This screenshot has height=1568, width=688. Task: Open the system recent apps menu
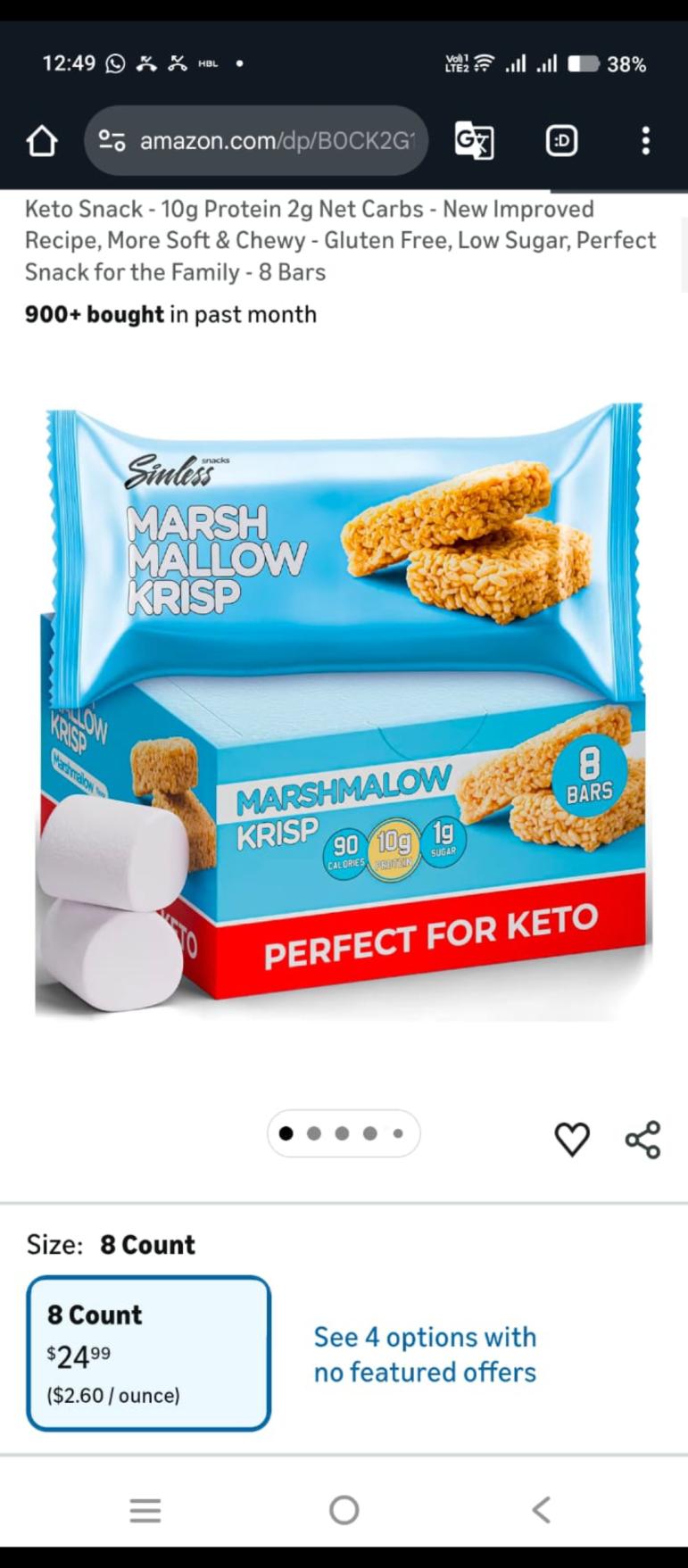pyautogui.click(x=145, y=1510)
